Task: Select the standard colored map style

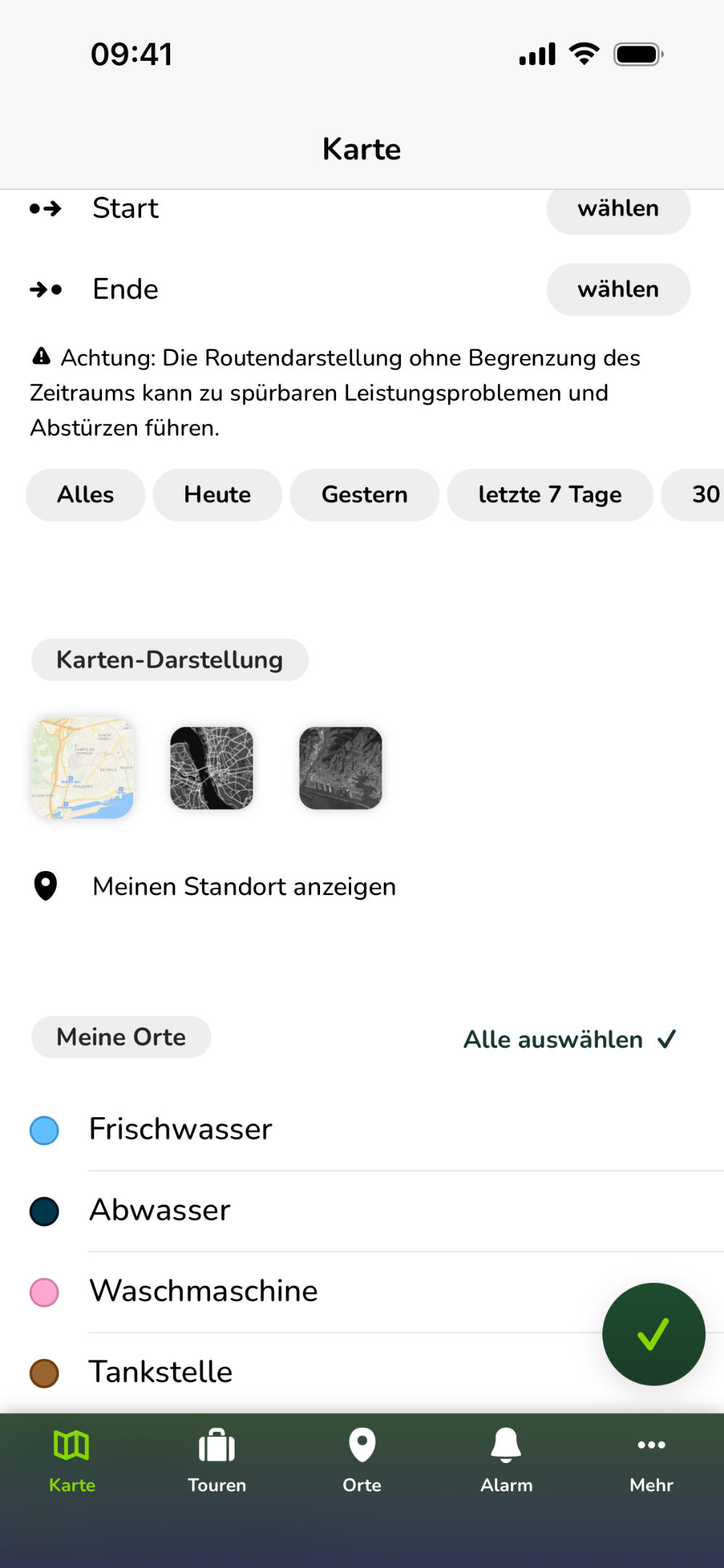Action: coord(83,768)
